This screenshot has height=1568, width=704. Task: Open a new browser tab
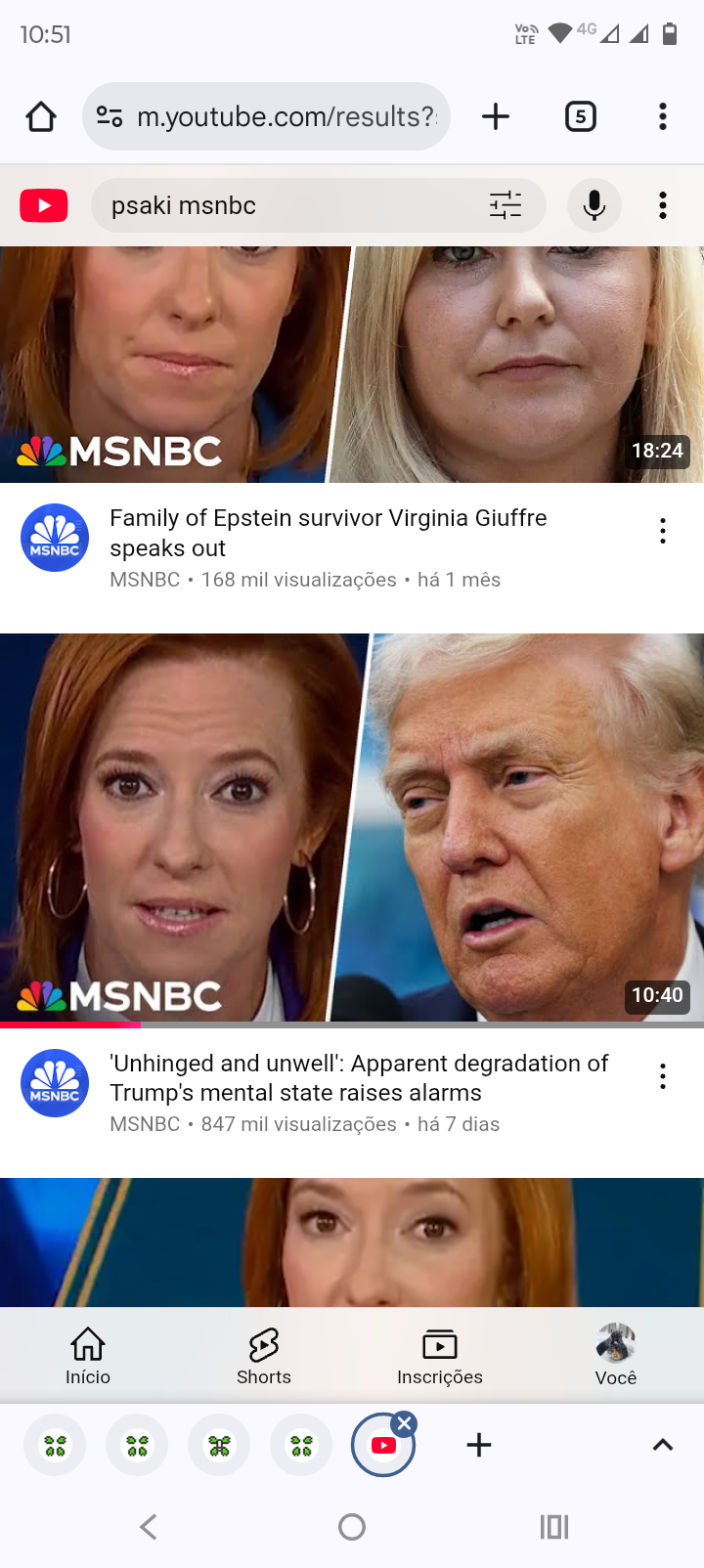496,117
